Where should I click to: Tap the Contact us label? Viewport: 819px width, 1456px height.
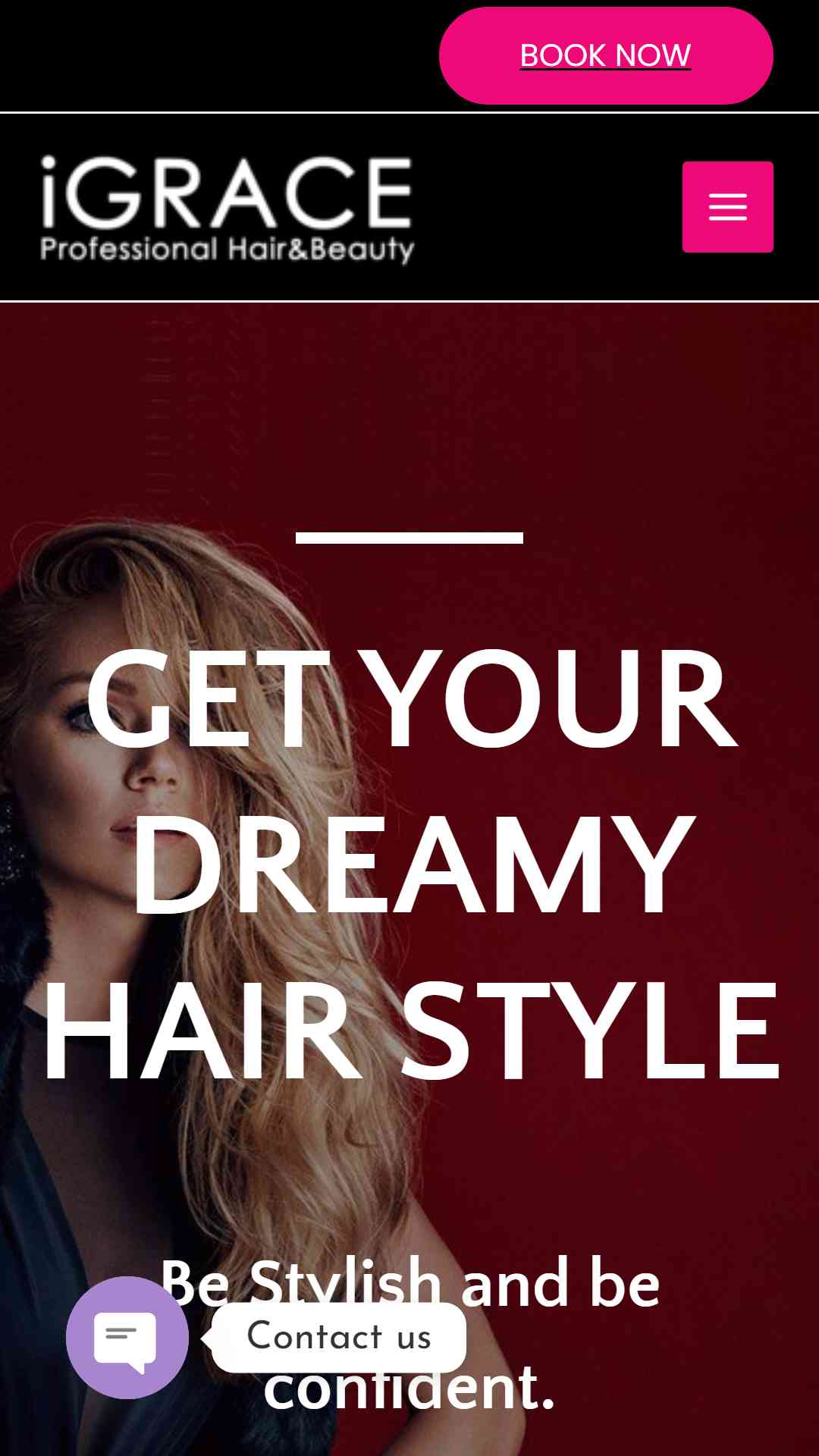pos(339,1338)
